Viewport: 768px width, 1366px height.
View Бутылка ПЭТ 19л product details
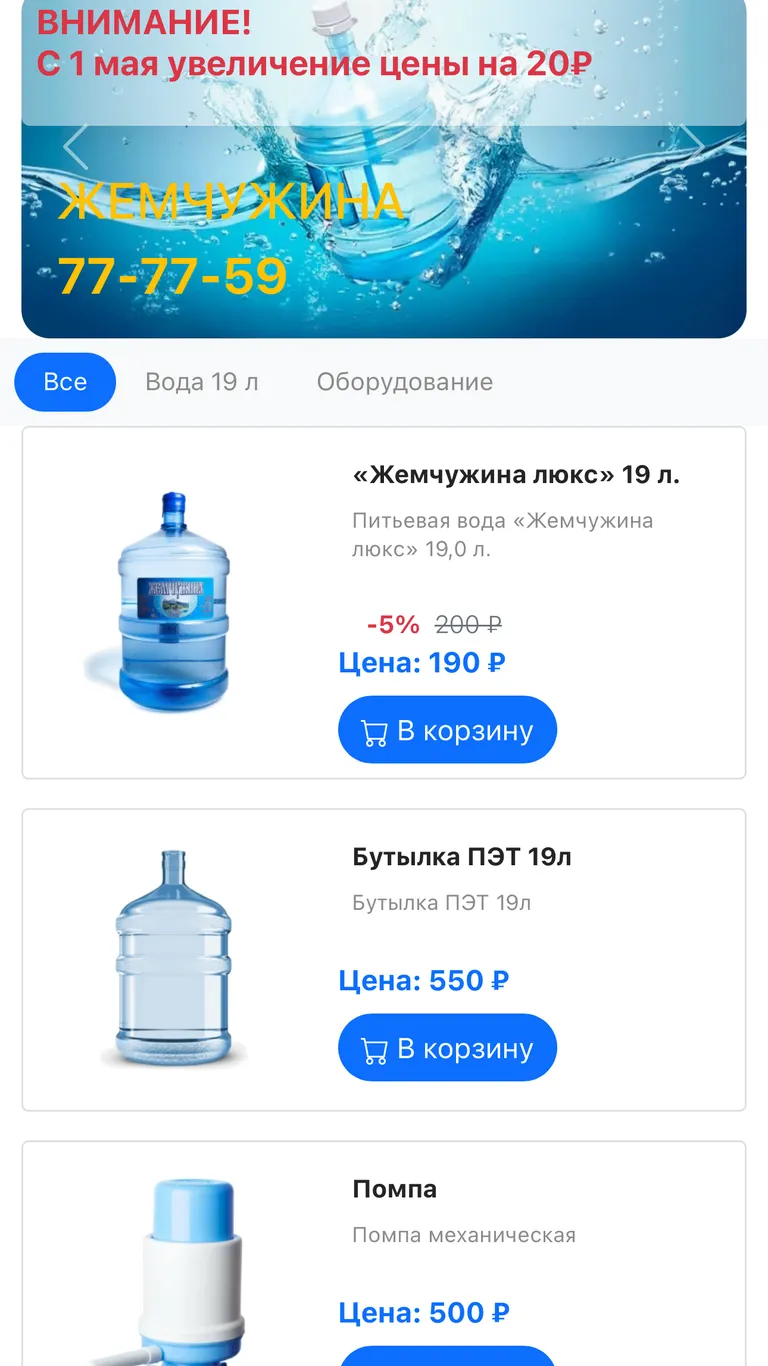pos(462,857)
